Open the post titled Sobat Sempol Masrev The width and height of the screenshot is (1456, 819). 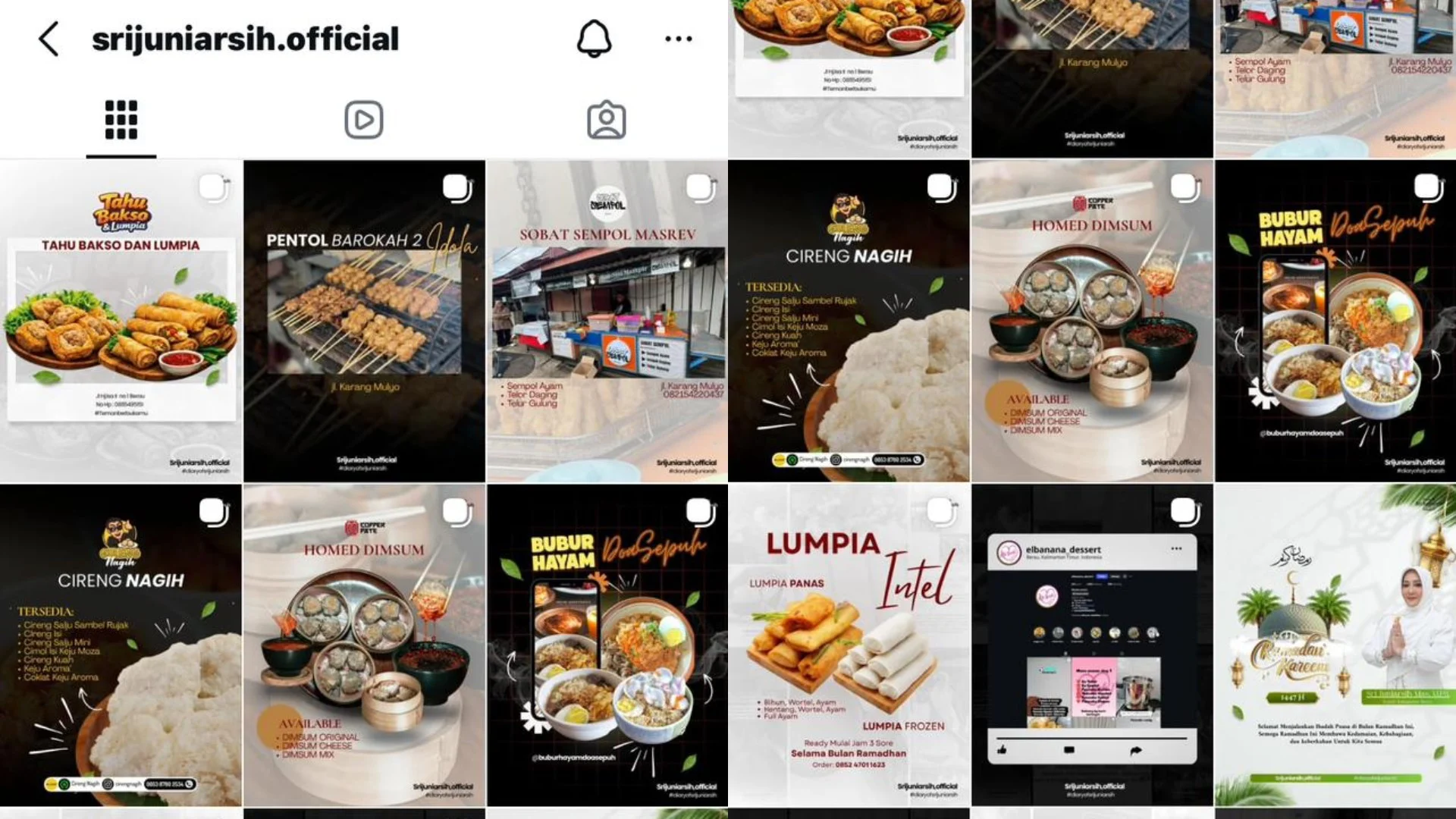[607, 321]
